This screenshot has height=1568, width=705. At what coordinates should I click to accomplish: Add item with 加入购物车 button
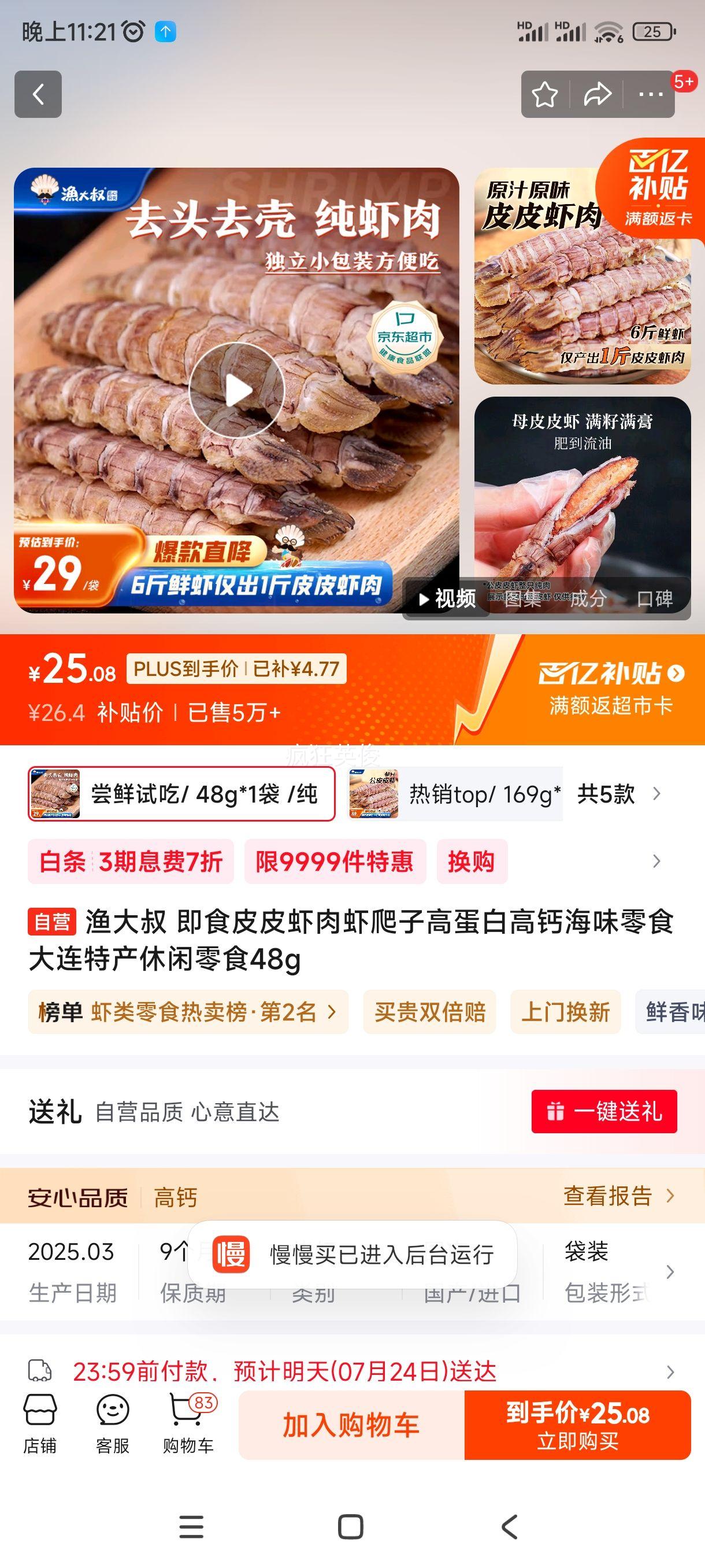[351, 1425]
